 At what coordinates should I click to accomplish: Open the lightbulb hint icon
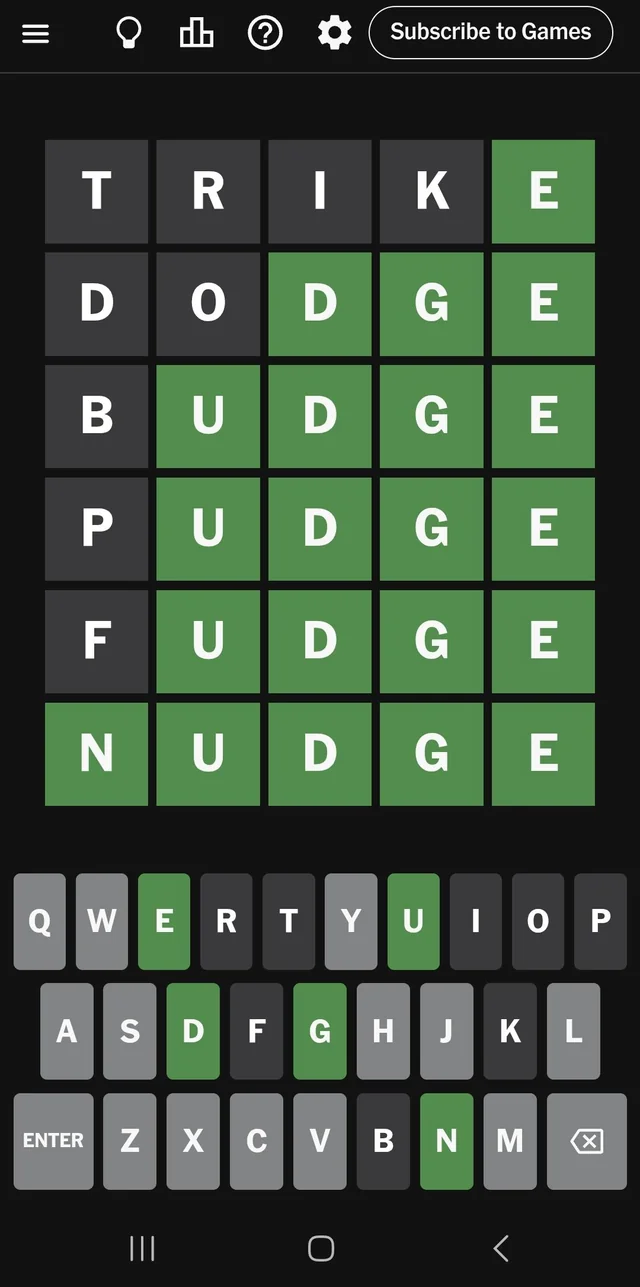point(129,33)
